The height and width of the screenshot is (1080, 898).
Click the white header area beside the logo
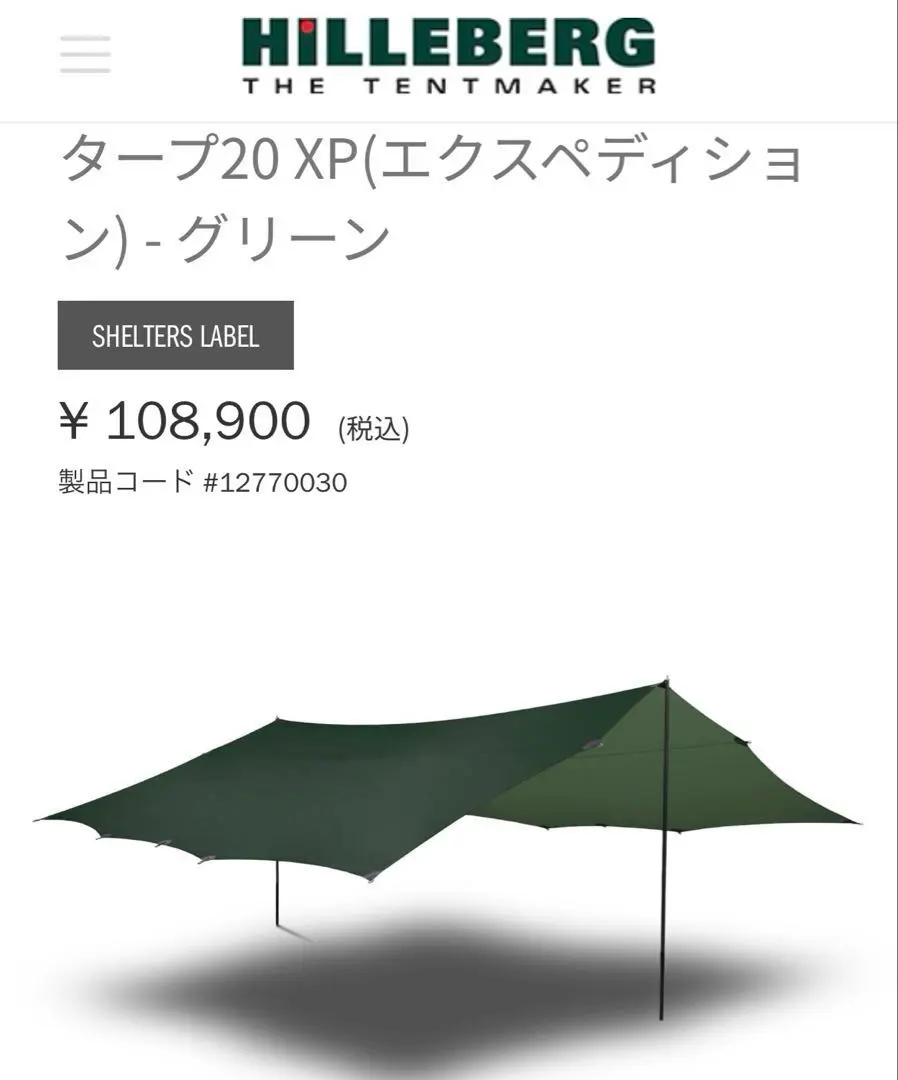(x=780, y=55)
